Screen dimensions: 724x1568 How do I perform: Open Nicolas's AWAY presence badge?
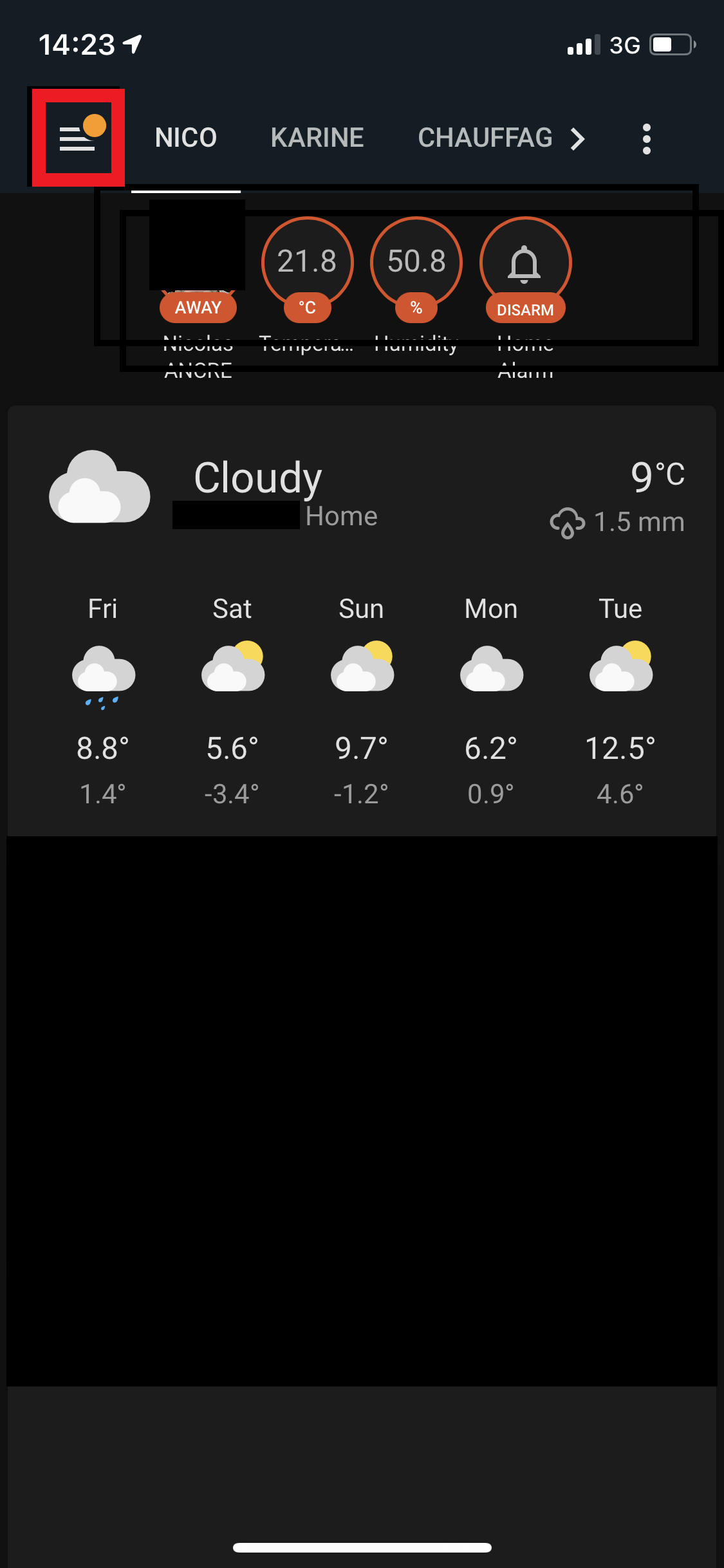point(198,270)
